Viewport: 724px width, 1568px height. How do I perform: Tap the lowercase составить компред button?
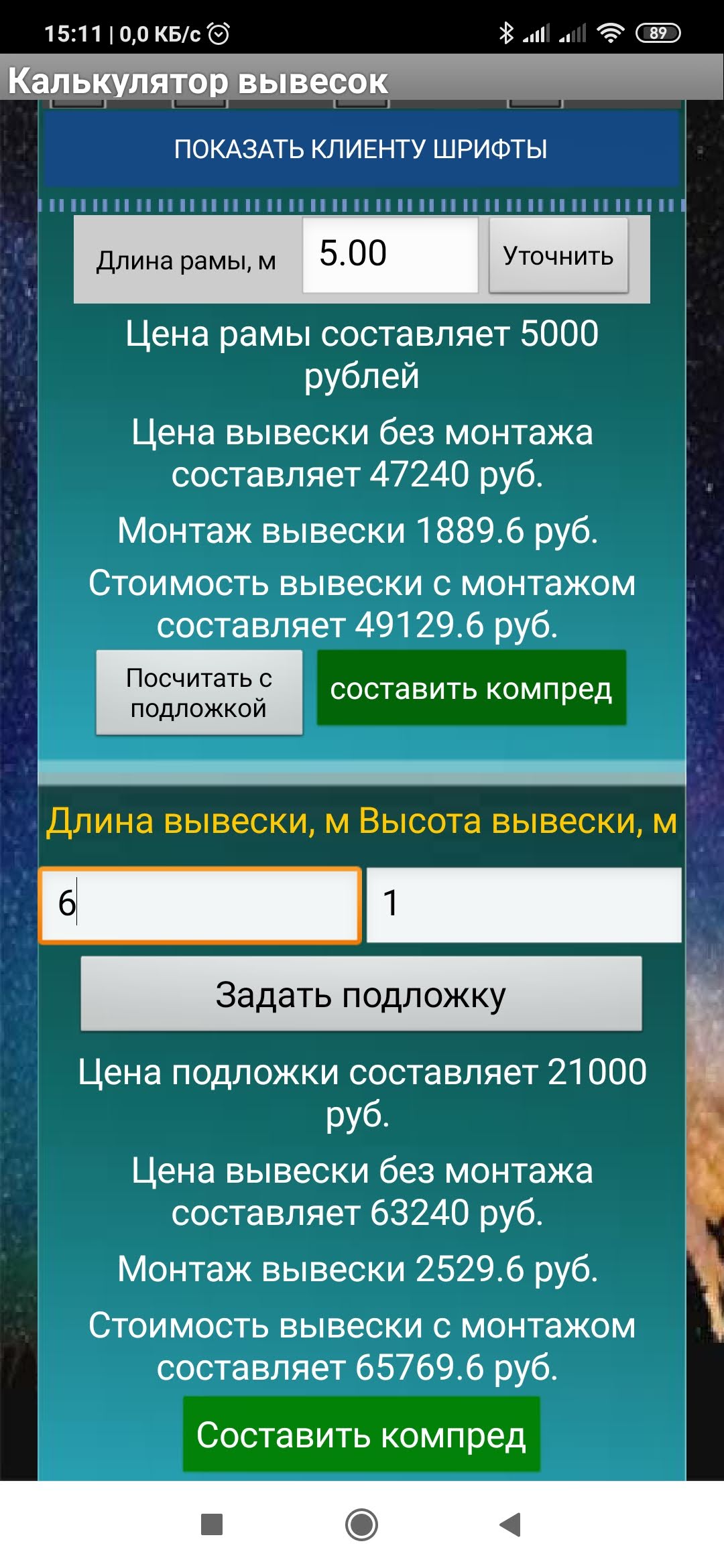(471, 688)
